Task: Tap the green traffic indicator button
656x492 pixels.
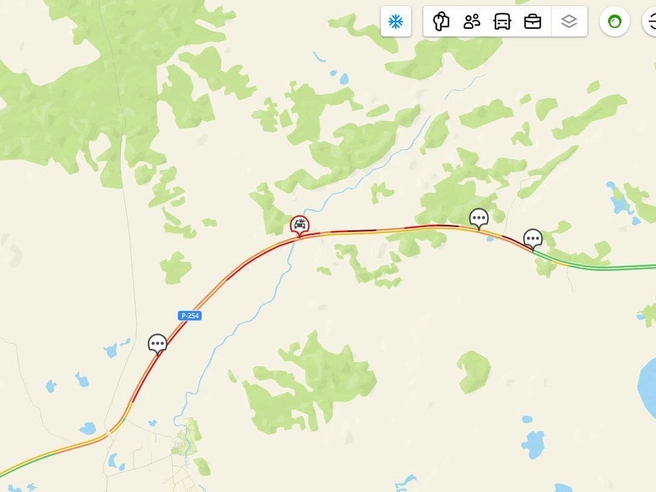Action: click(x=615, y=21)
